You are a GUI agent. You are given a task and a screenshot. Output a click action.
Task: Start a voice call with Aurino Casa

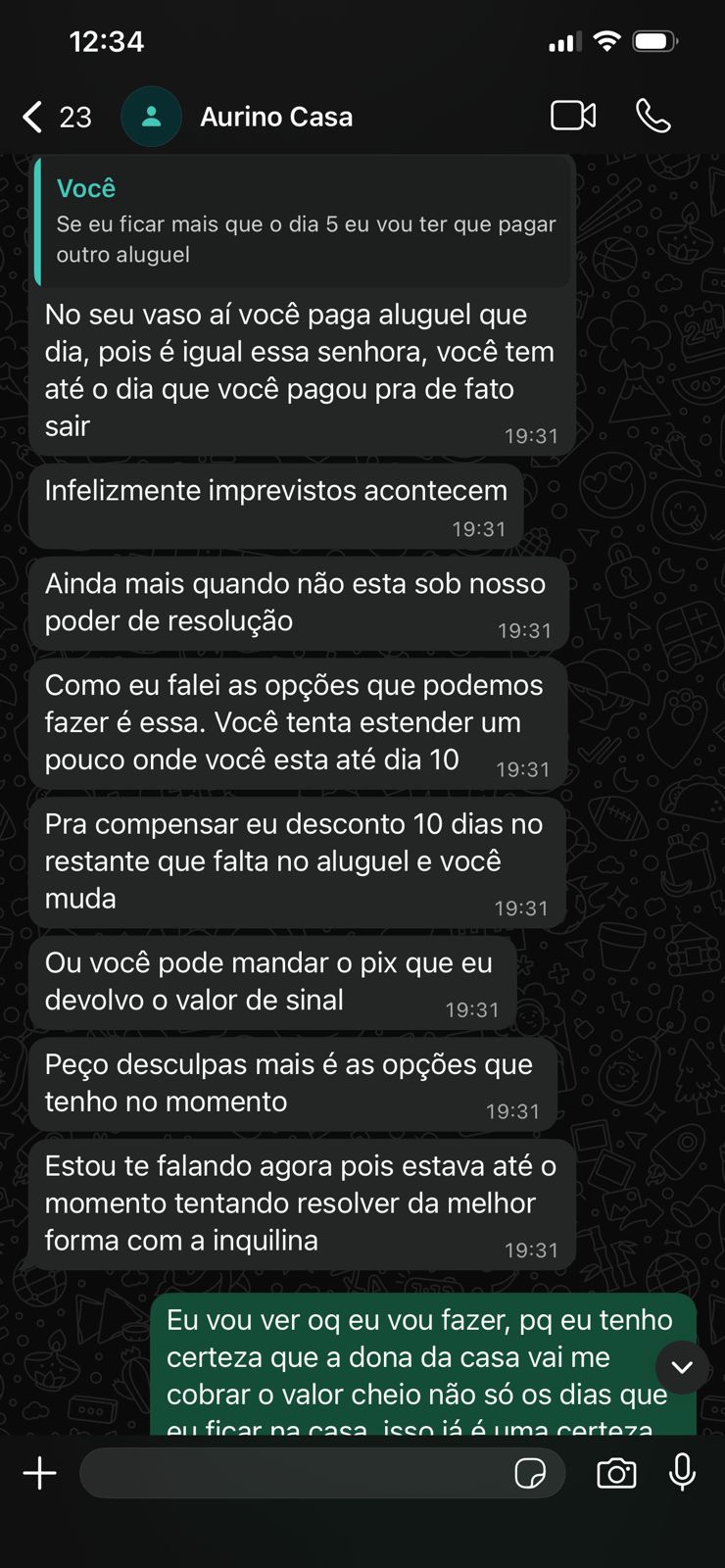pos(652,116)
